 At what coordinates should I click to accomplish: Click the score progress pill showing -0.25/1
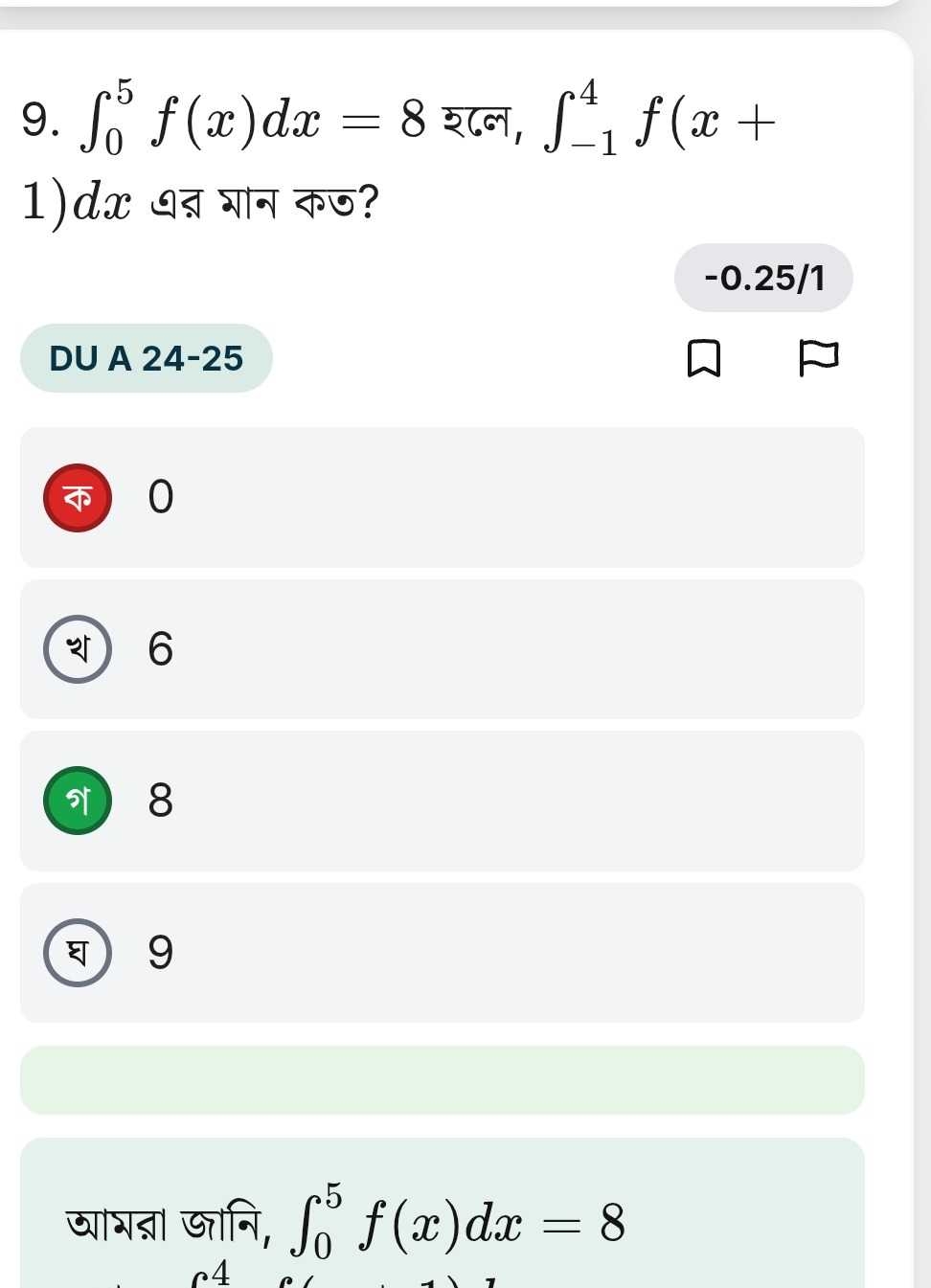pos(763,278)
